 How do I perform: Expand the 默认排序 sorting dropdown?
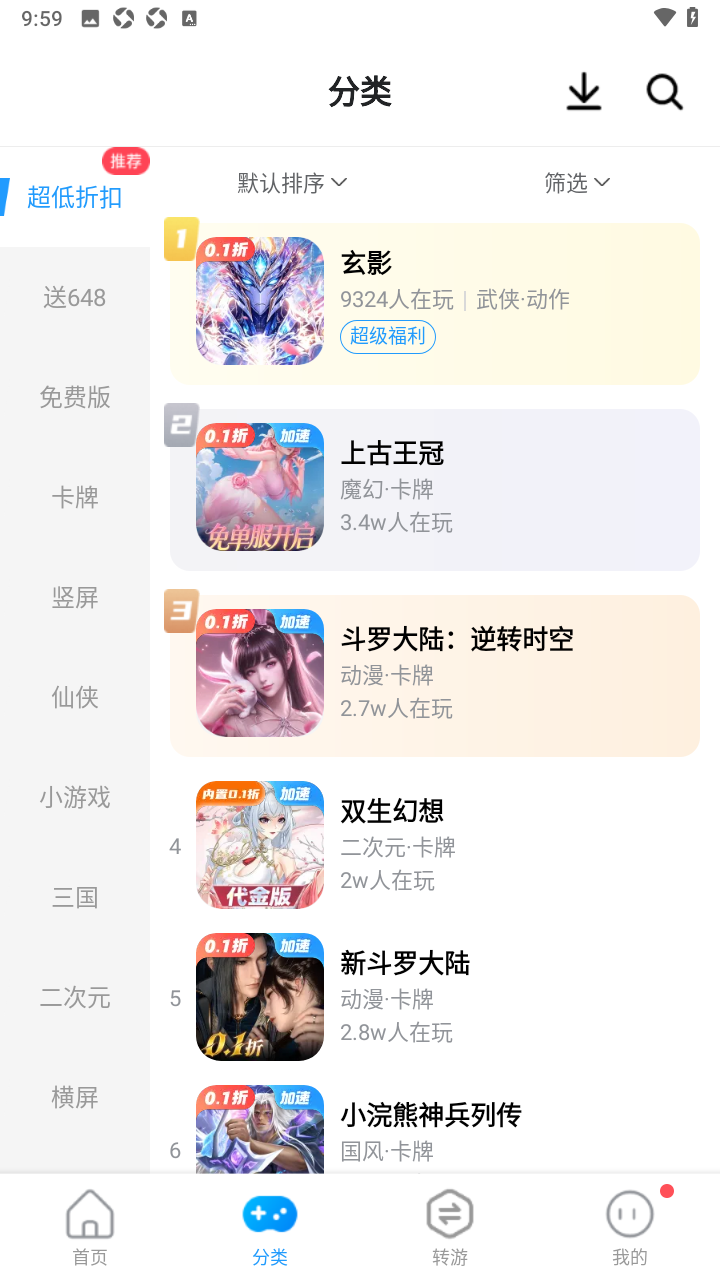tap(292, 183)
